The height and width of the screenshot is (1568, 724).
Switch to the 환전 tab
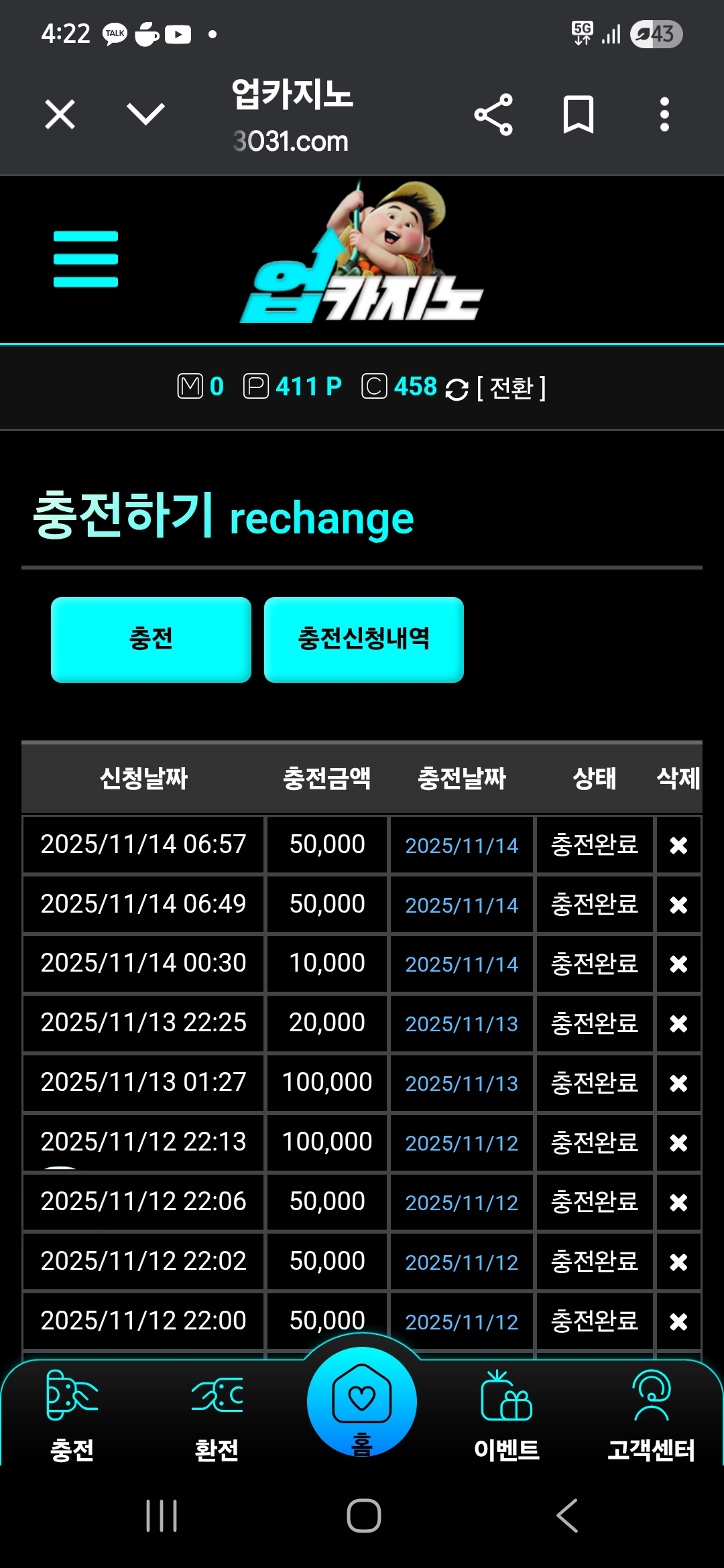[217, 1414]
